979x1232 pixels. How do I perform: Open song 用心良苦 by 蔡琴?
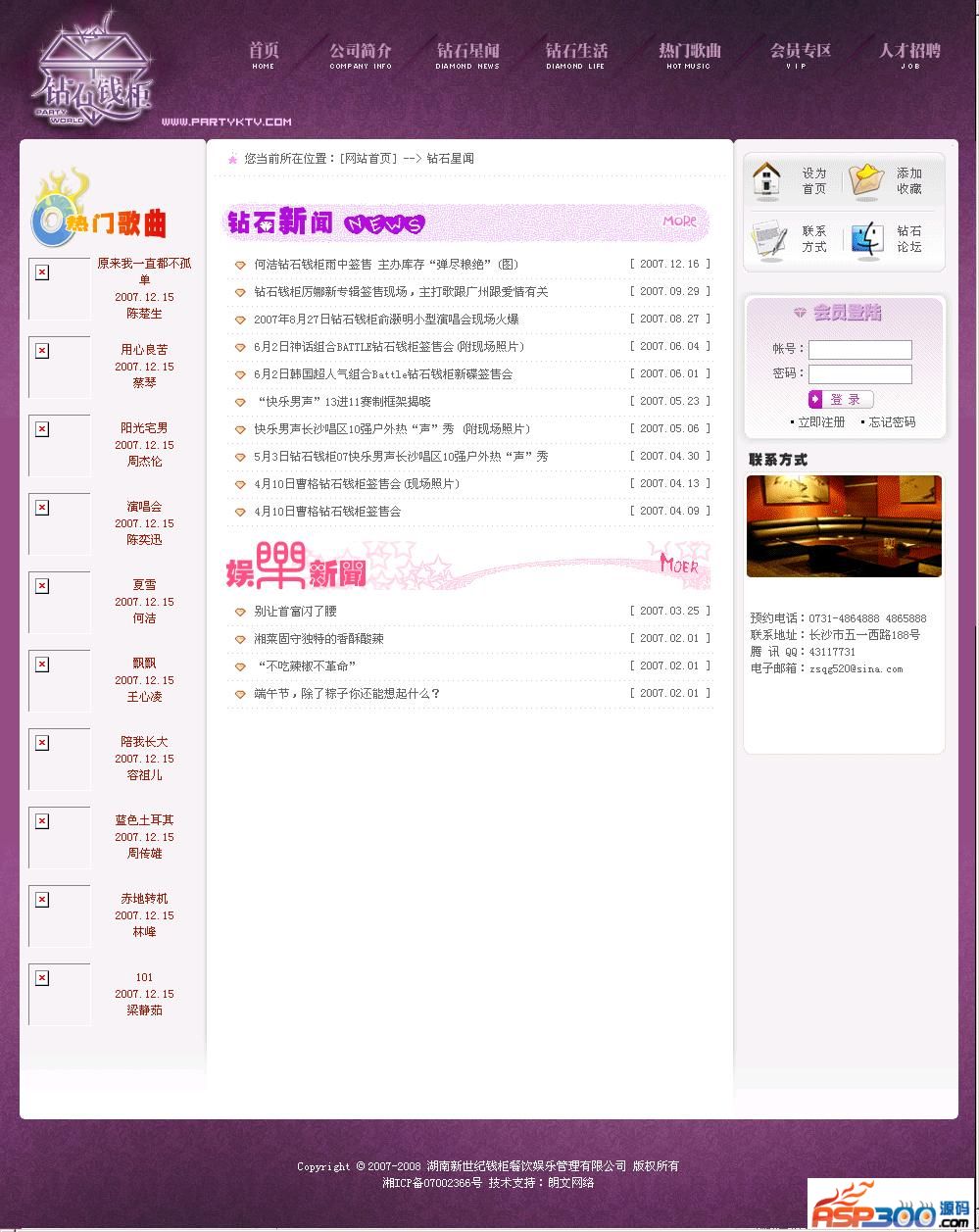(144, 350)
